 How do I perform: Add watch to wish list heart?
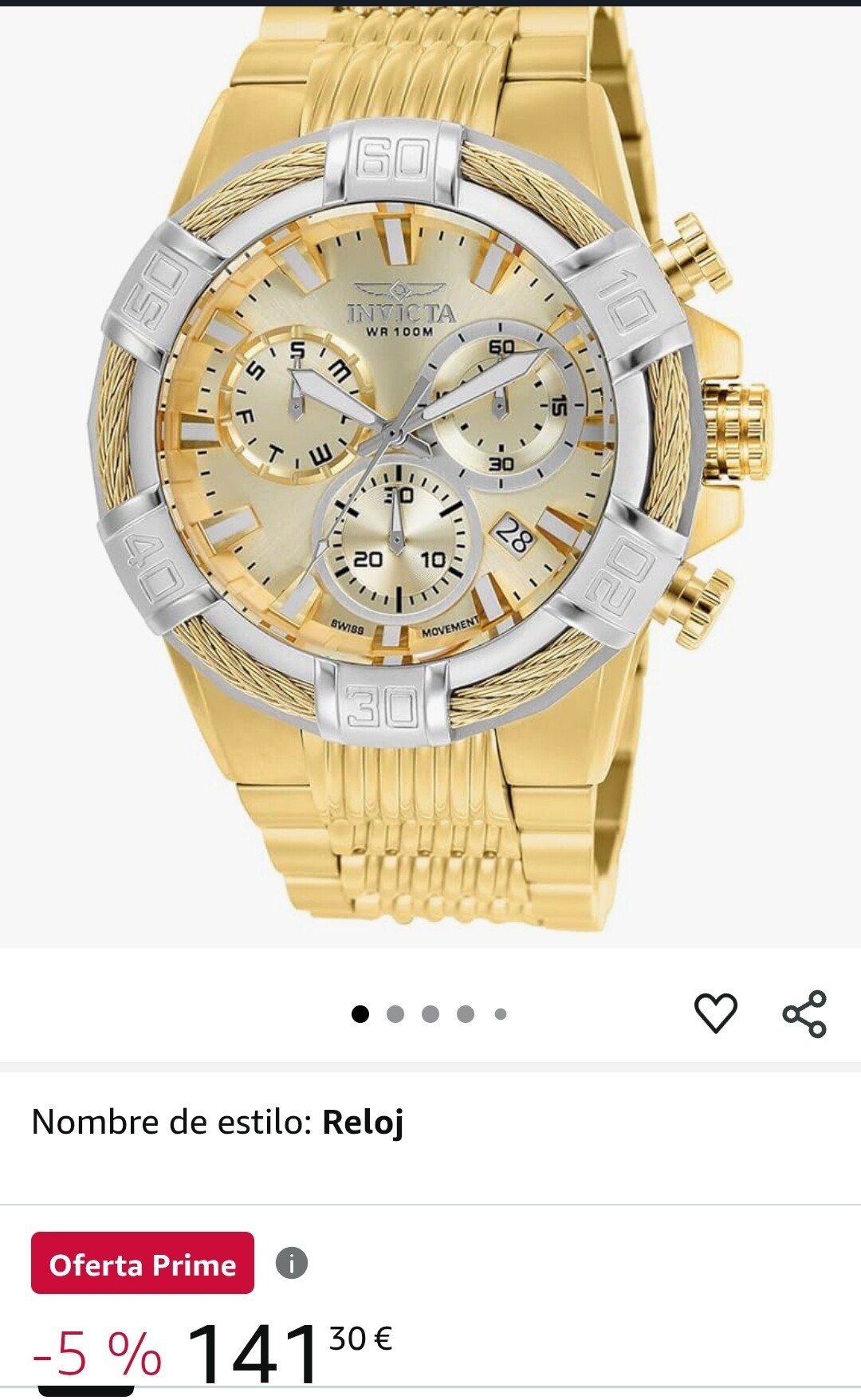click(715, 1013)
